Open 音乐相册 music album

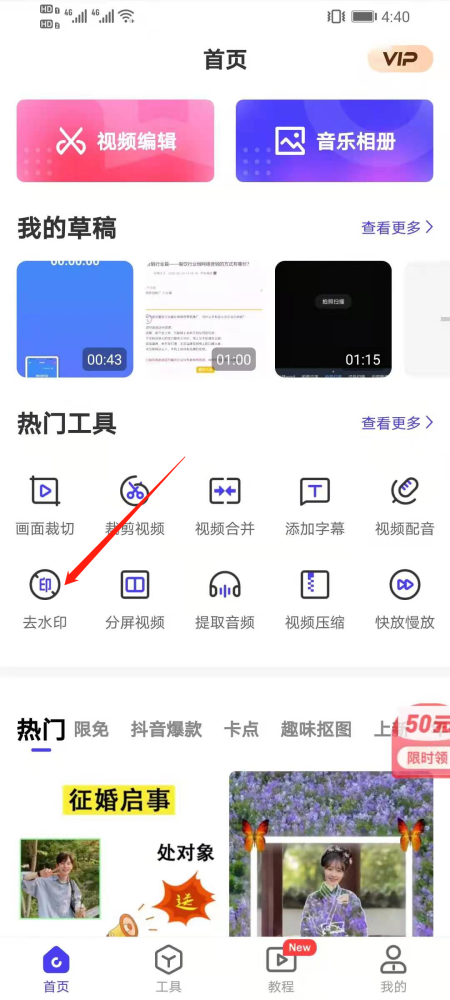(335, 141)
